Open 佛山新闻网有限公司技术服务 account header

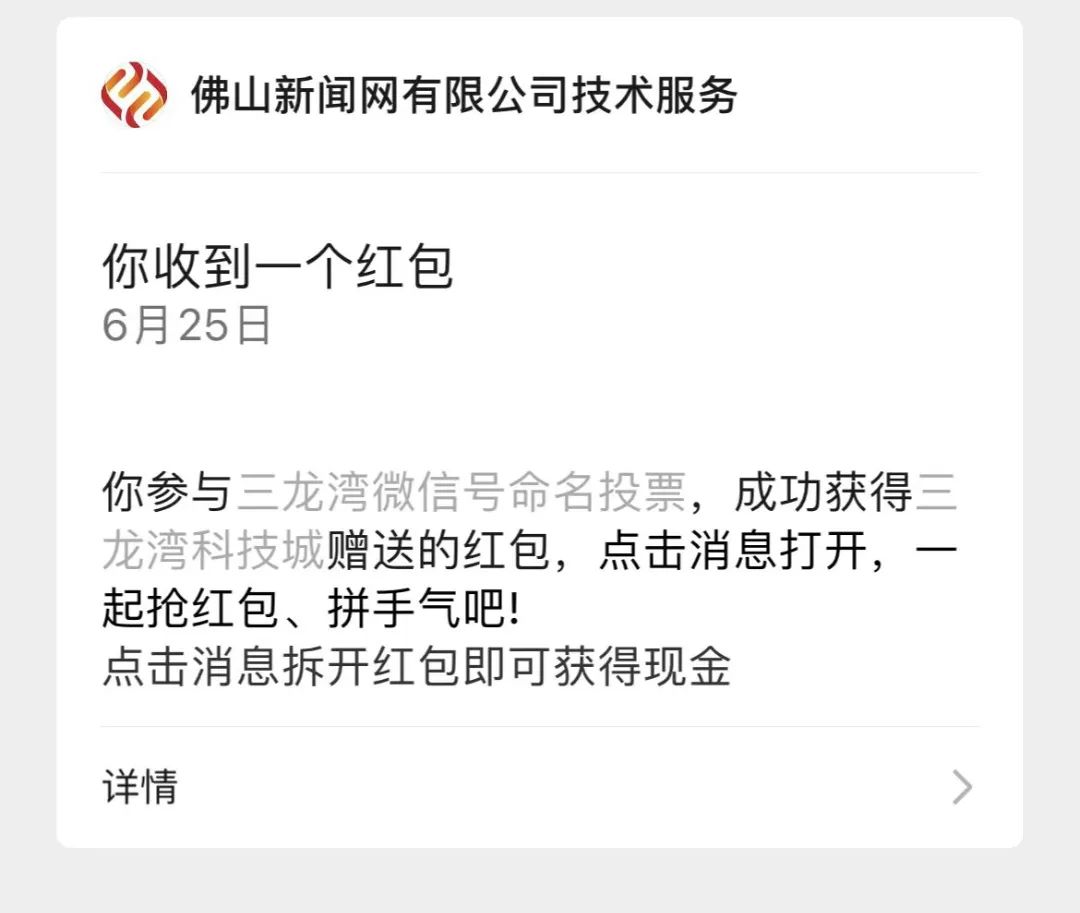[463, 96]
